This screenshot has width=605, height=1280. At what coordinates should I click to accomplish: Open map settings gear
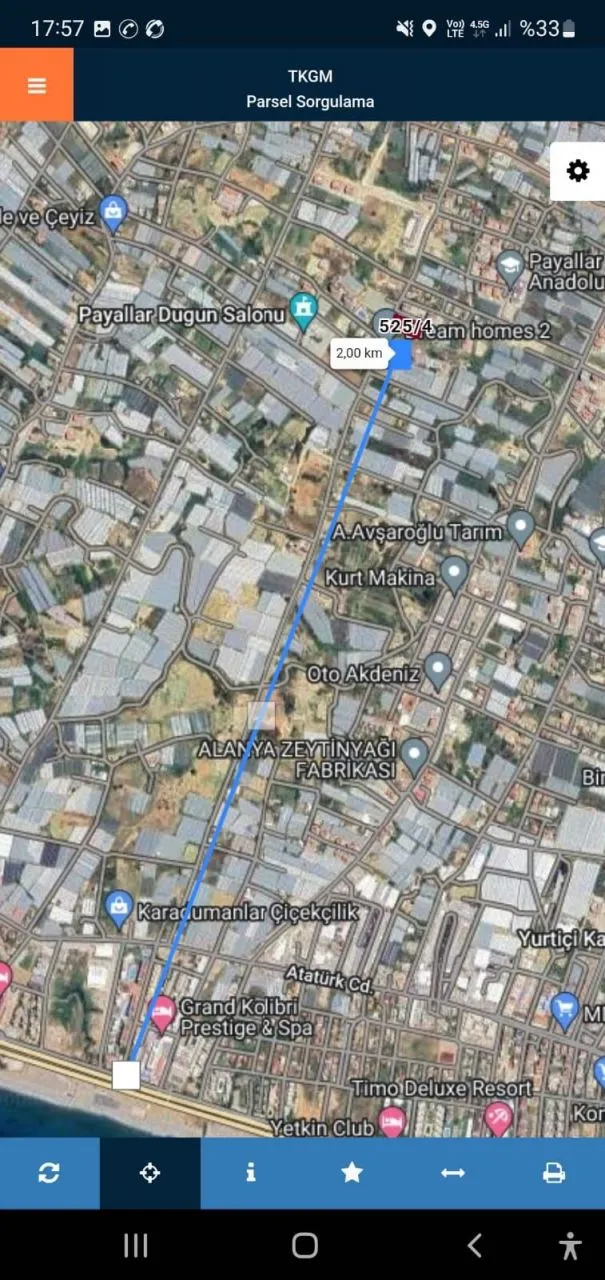(577, 171)
